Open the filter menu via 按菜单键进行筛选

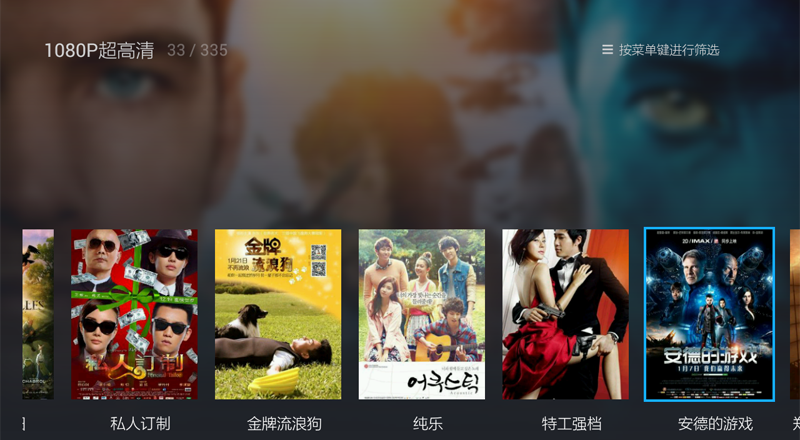tap(660, 50)
